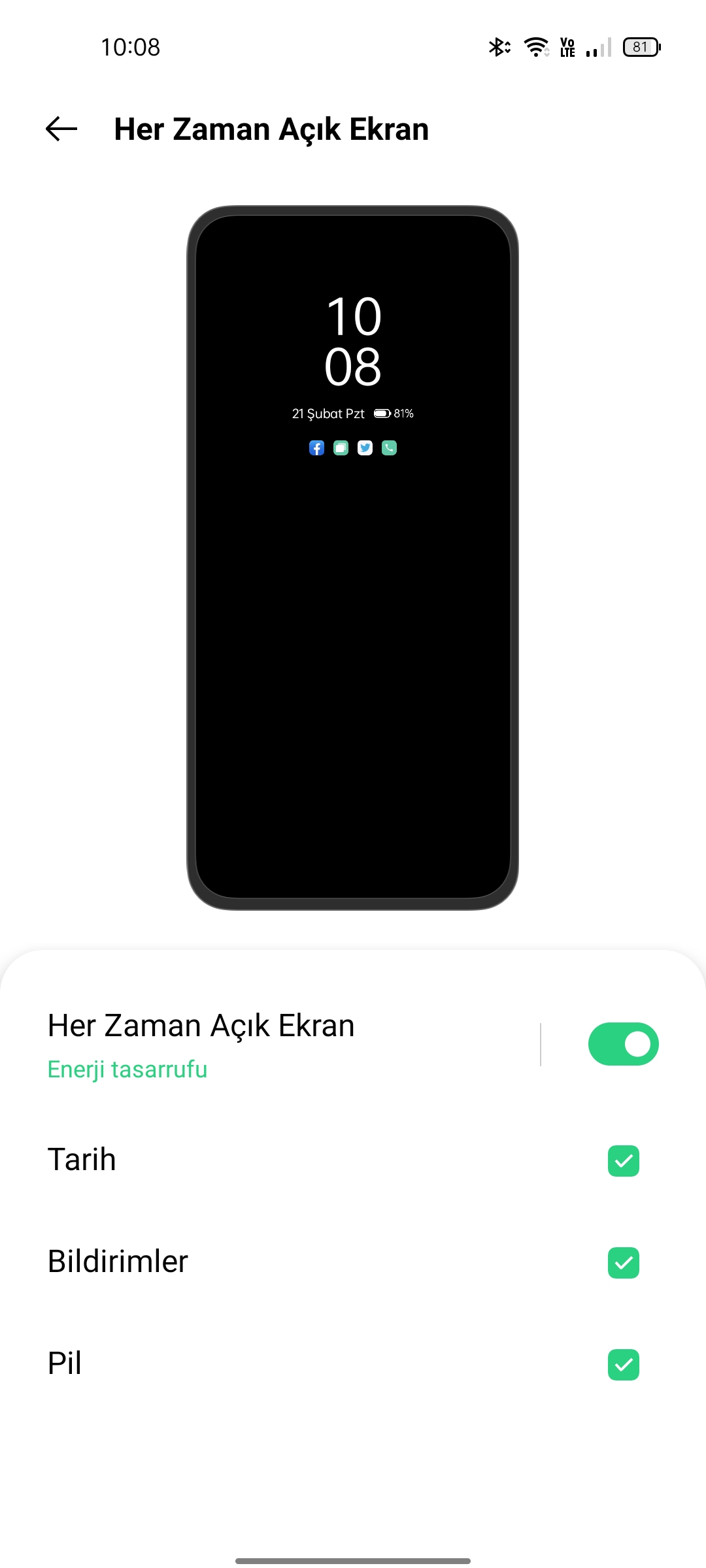The image size is (706, 1568).
Task: Uncheck the Bildirimler checkbox
Action: click(x=623, y=1263)
